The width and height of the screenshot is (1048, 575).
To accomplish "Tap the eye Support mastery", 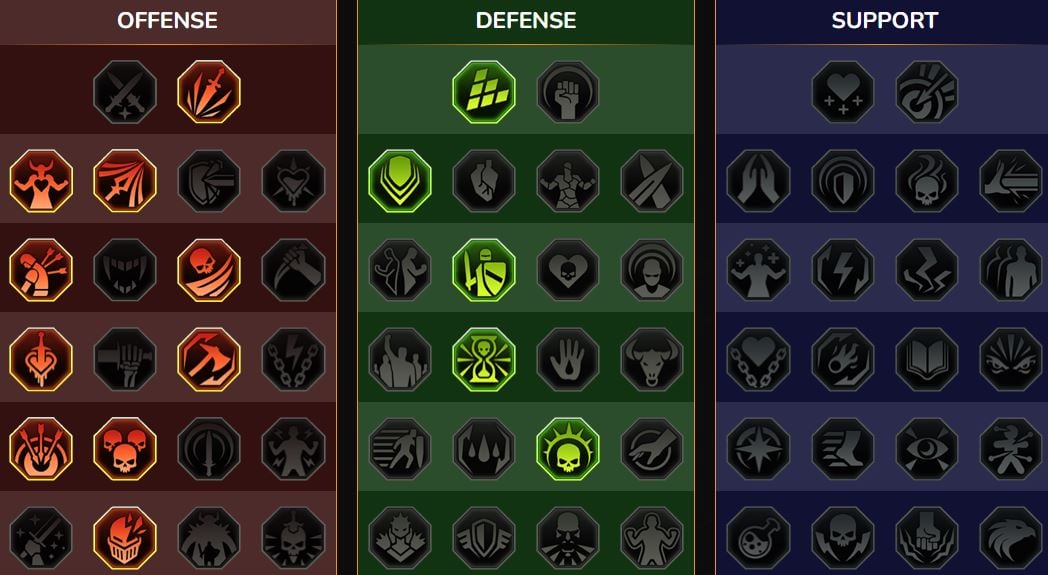I will coord(926,449).
